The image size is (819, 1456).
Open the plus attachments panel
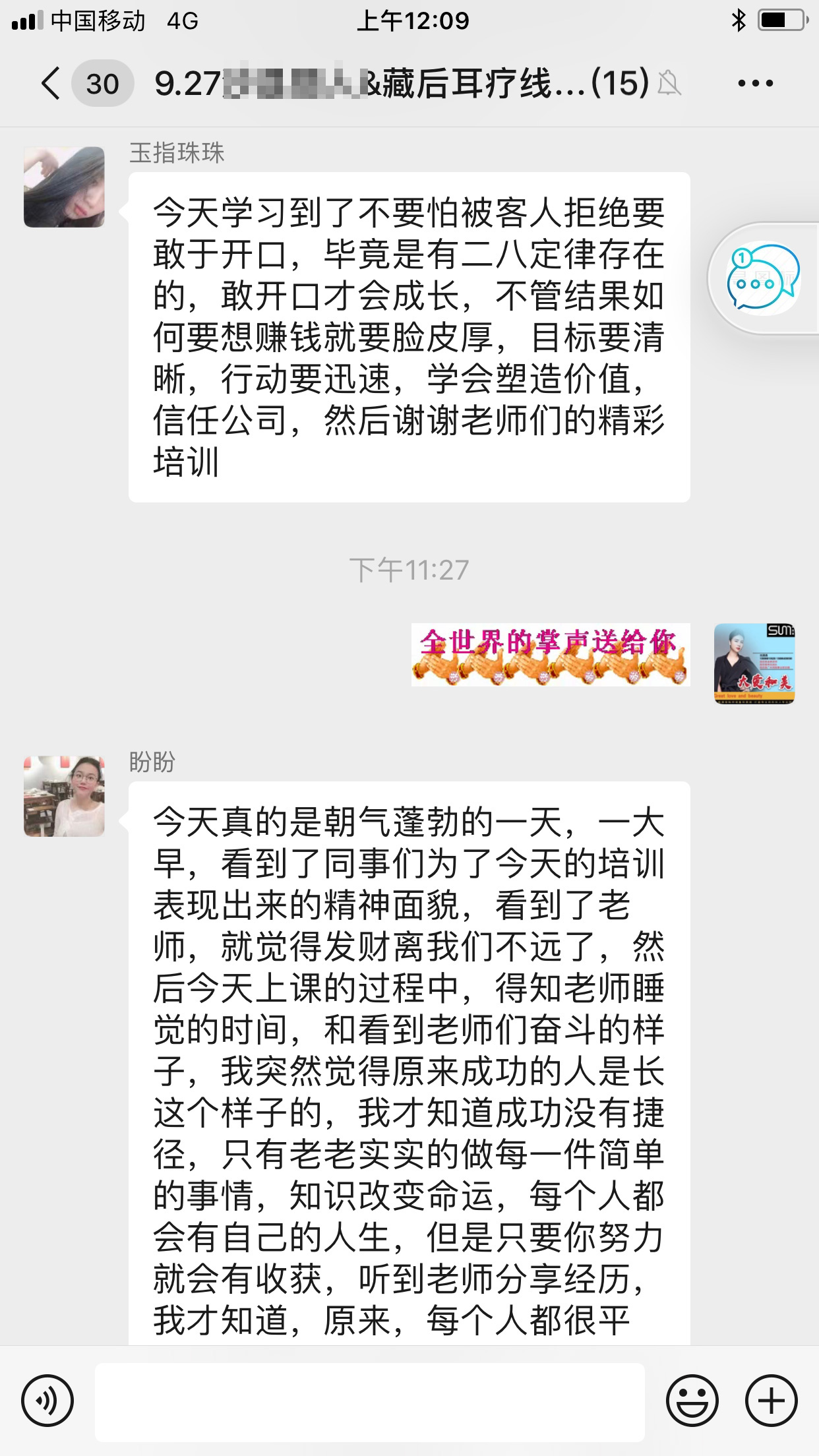pos(771,1401)
